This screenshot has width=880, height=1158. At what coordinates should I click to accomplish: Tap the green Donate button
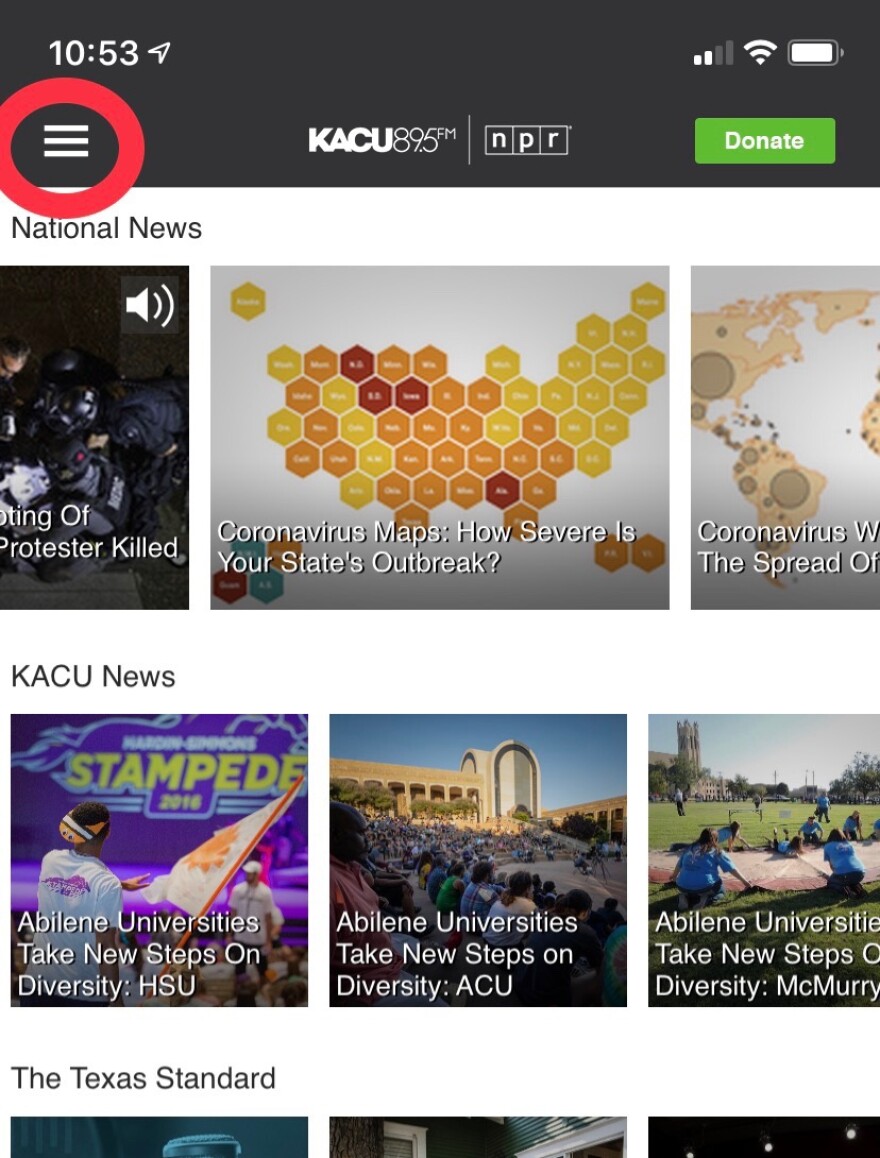764,141
